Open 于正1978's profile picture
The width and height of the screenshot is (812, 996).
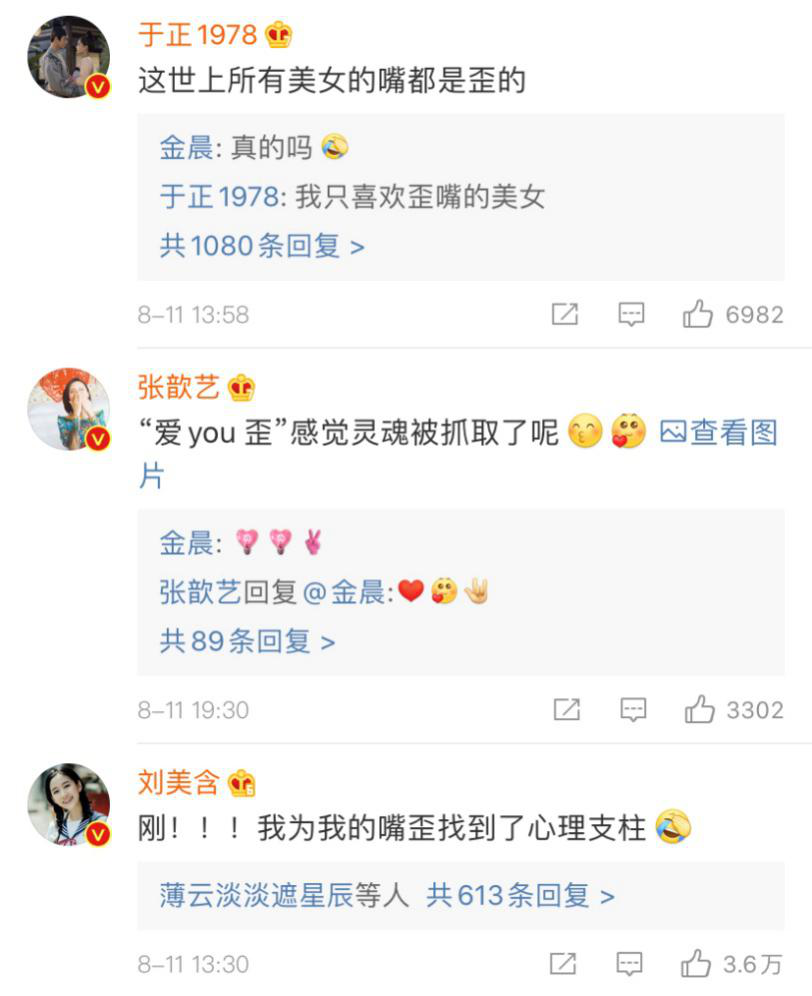[67, 57]
